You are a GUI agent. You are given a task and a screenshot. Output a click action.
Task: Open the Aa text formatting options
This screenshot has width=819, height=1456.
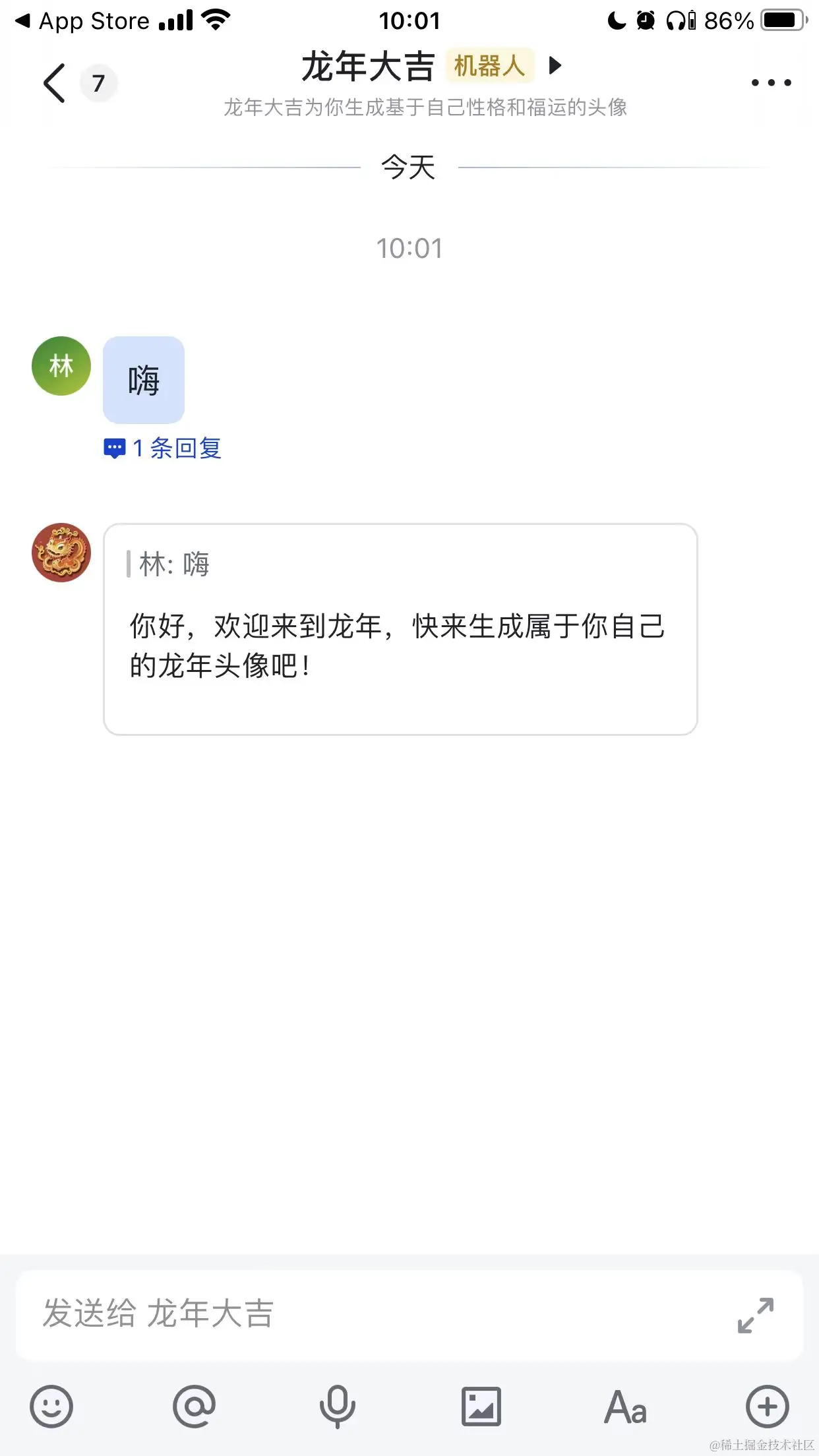click(x=624, y=1407)
